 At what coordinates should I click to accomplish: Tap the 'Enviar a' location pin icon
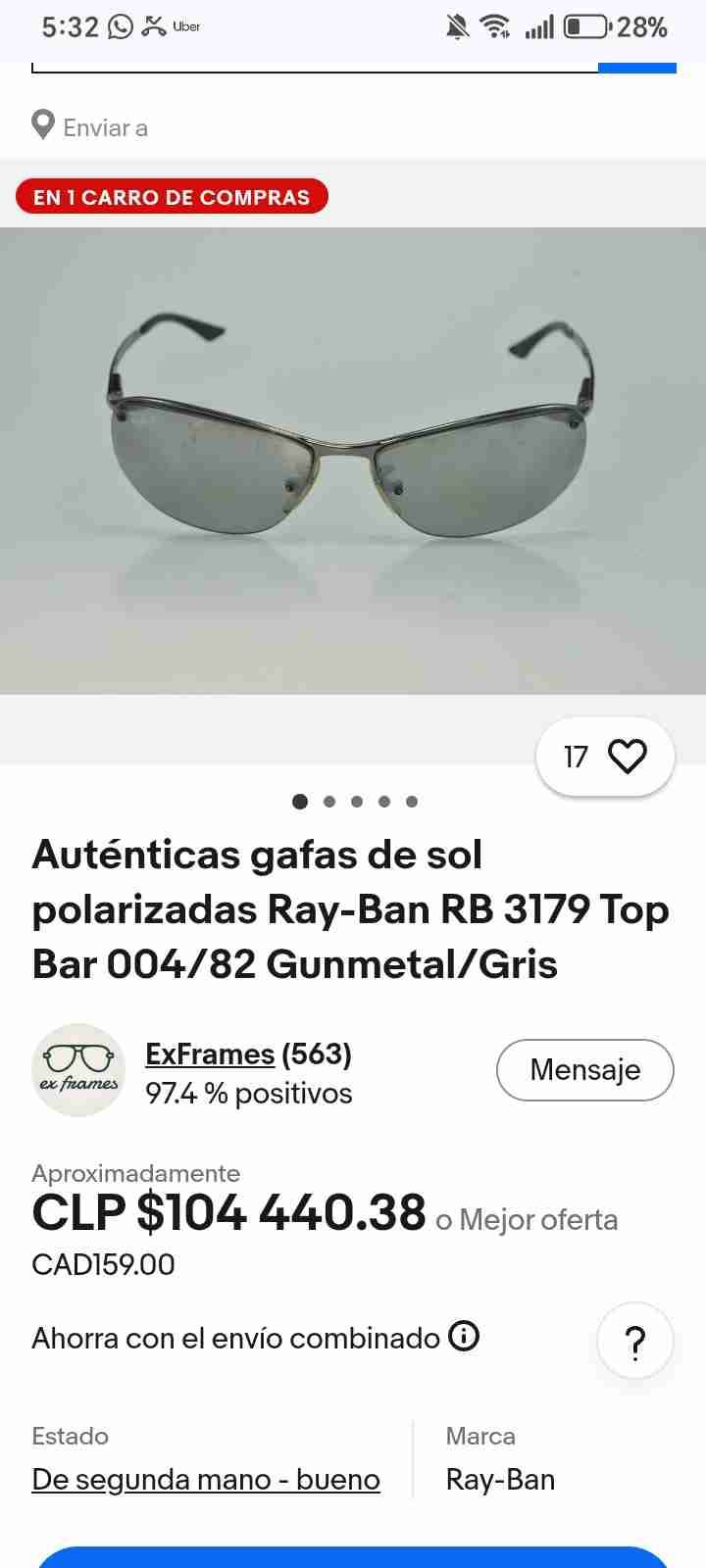[42, 125]
